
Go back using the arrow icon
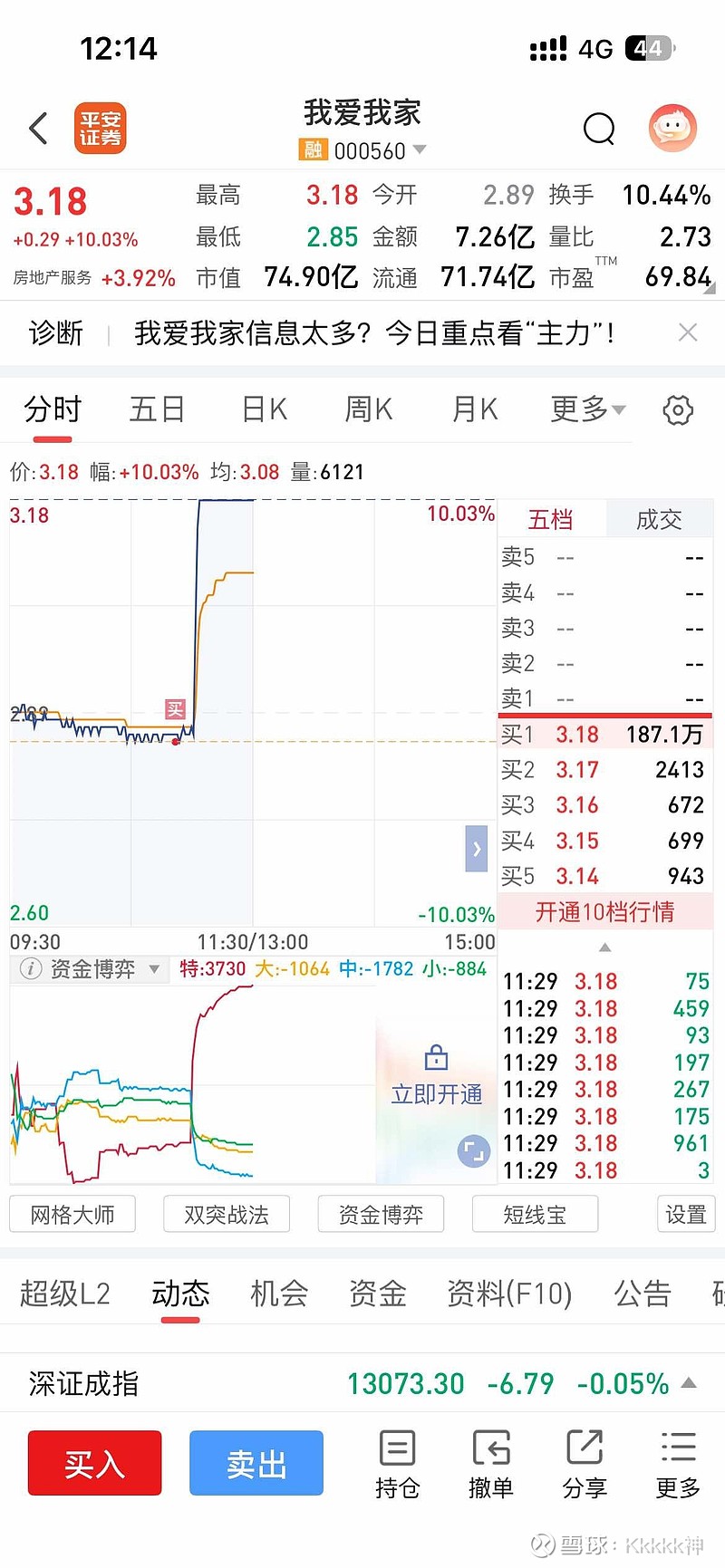click(38, 129)
